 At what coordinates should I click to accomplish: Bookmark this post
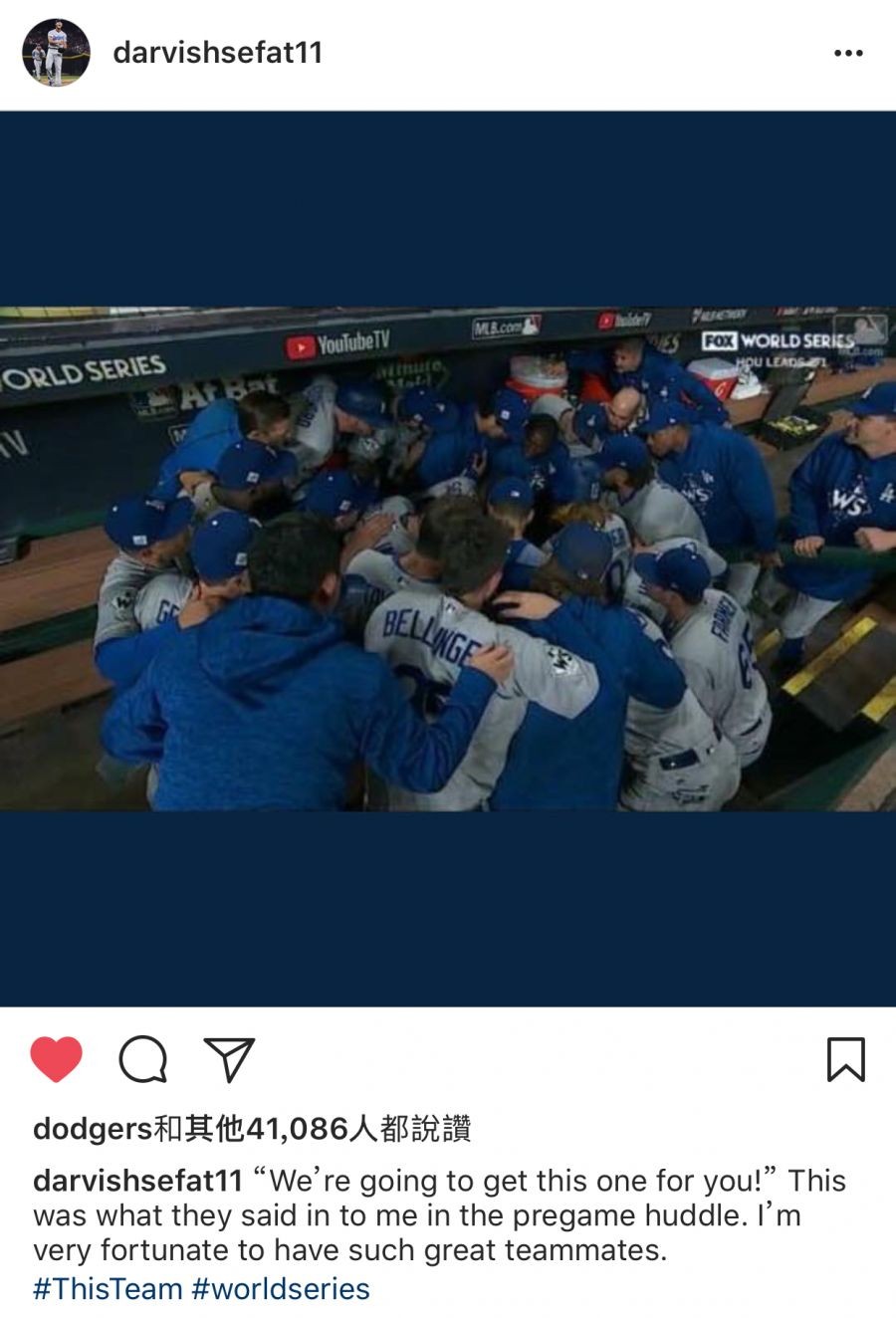845,1059
